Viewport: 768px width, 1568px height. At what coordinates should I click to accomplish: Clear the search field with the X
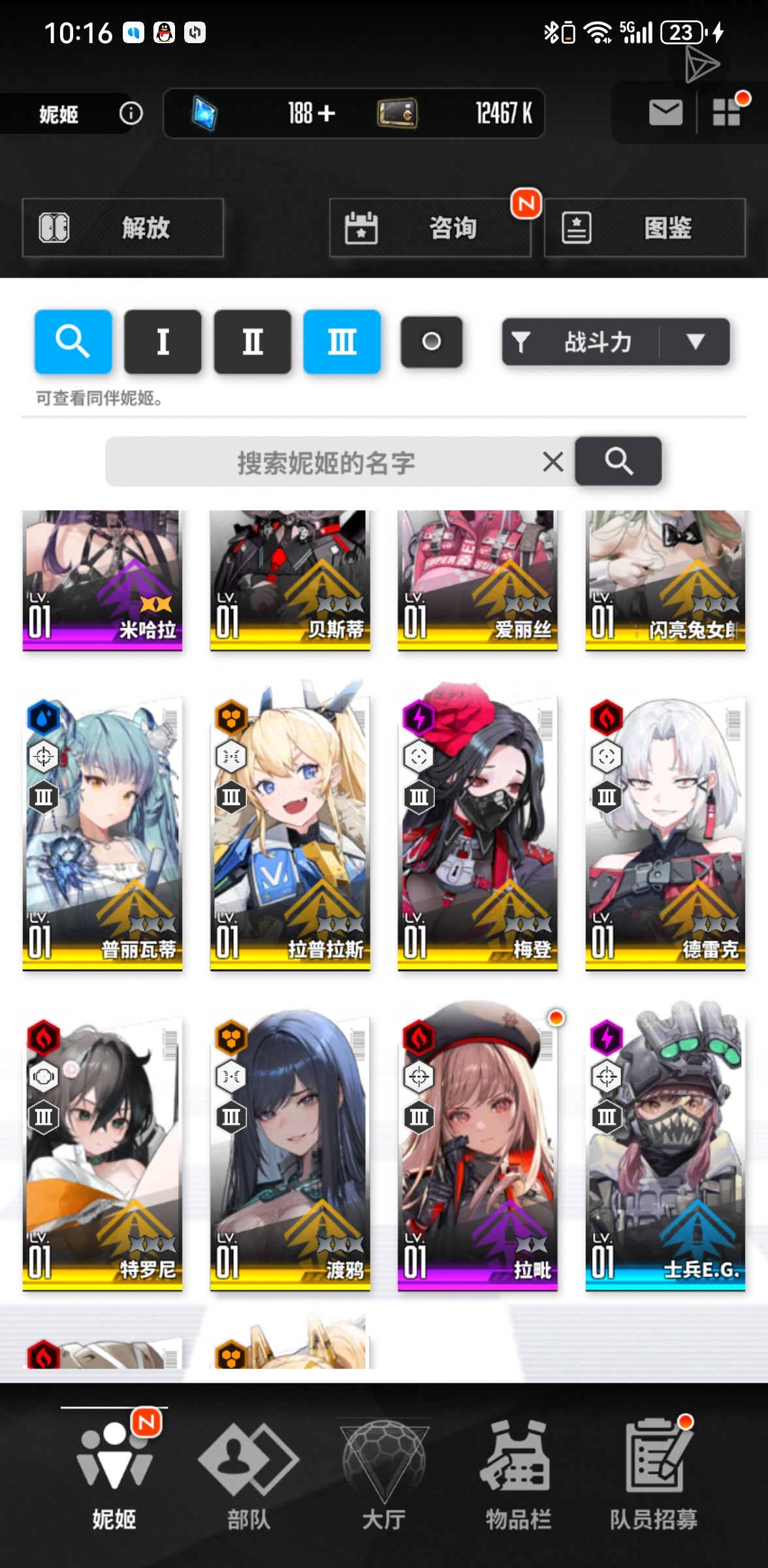point(553,462)
